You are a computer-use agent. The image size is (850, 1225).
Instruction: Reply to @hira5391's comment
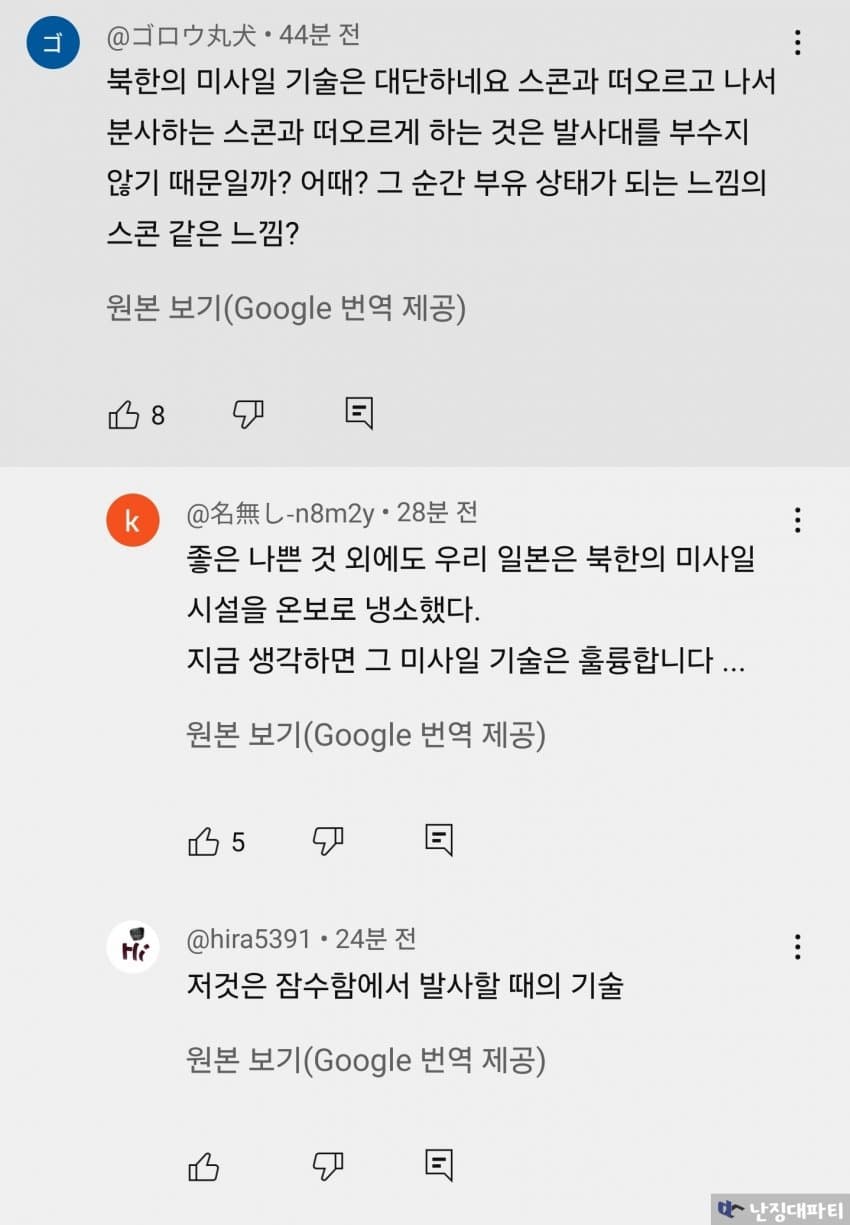439,1165
